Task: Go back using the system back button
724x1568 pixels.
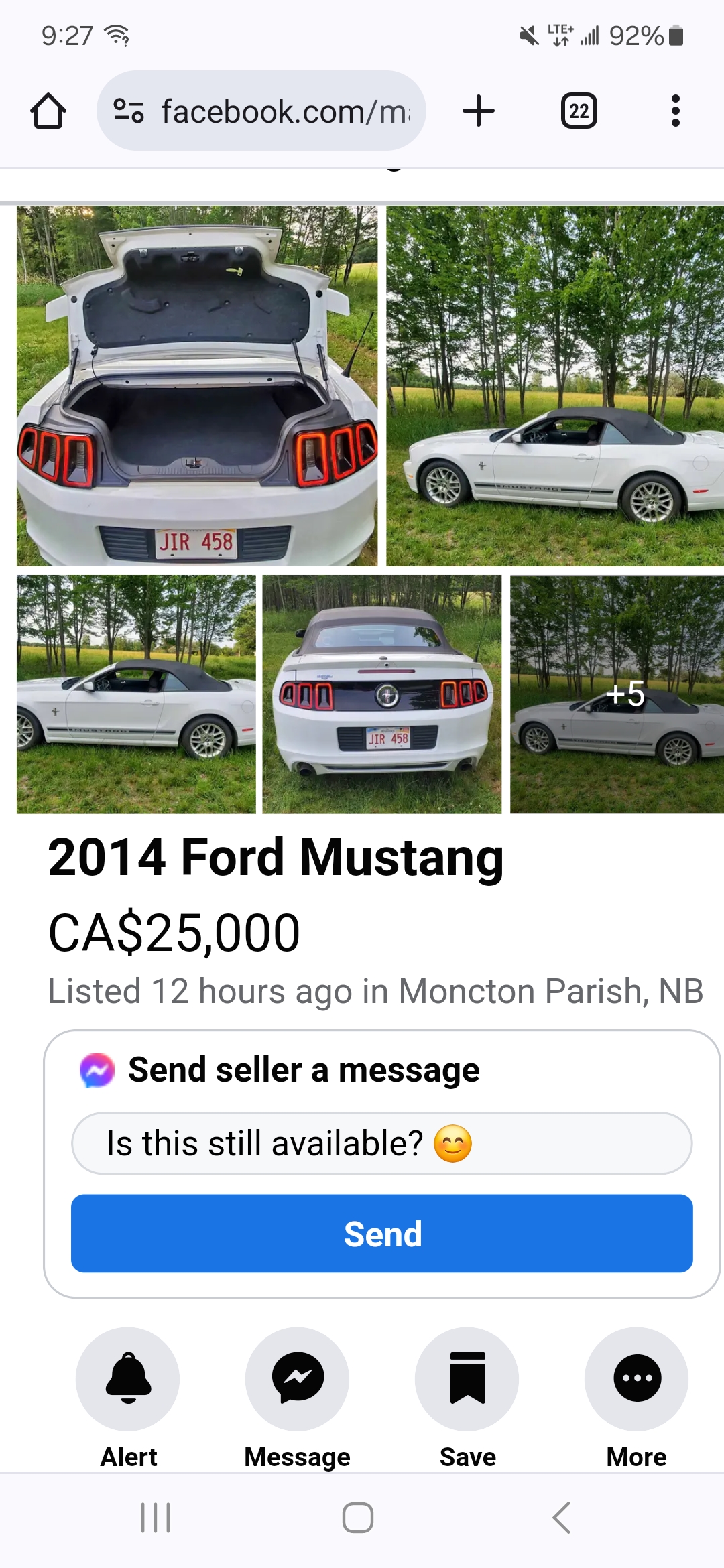Action: pos(562,1518)
